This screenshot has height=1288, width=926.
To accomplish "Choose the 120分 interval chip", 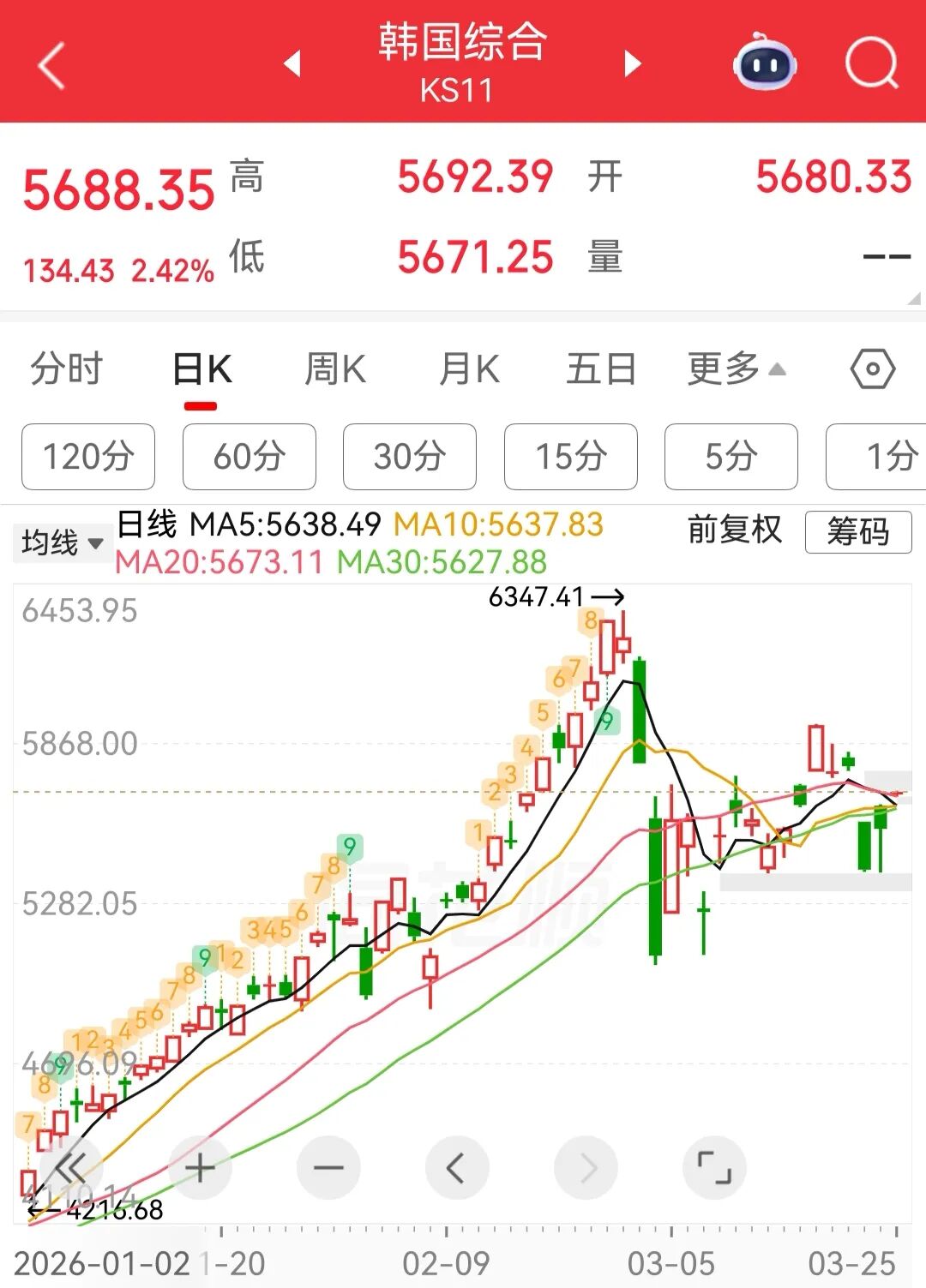I will (x=88, y=457).
